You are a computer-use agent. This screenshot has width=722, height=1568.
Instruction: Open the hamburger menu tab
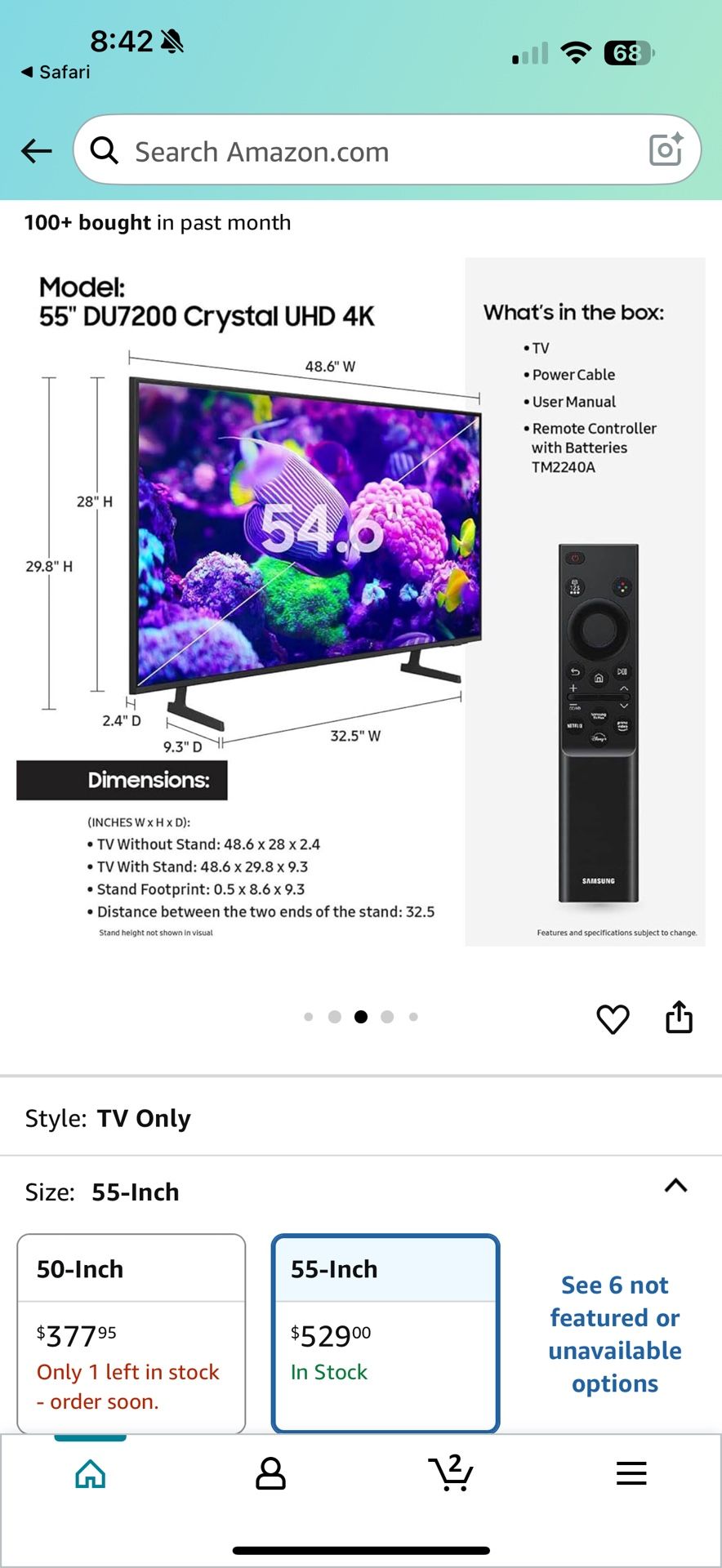click(x=631, y=1473)
